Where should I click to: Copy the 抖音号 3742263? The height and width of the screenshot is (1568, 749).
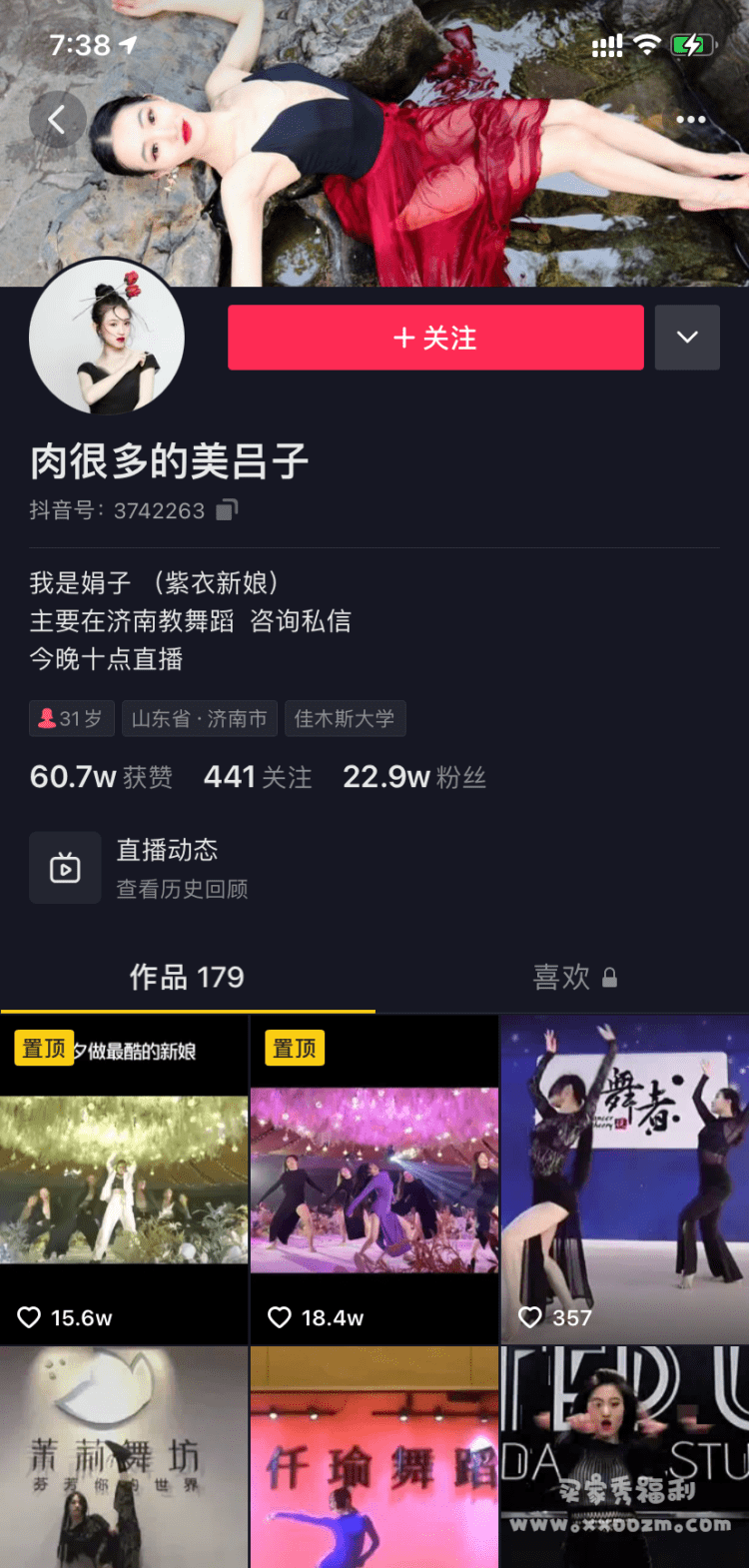pyautogui.click(x=227, y=510)
